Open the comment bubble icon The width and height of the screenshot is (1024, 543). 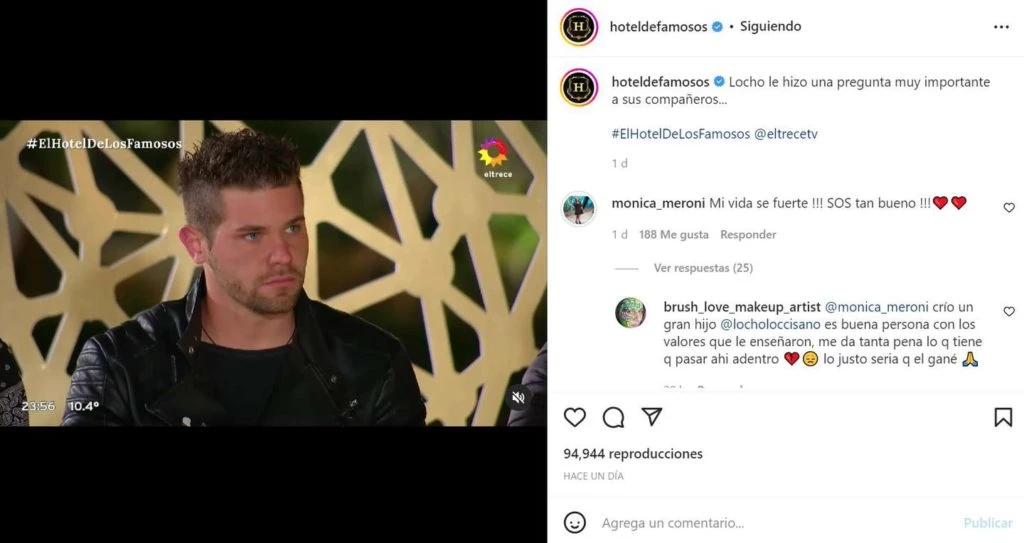613,417
